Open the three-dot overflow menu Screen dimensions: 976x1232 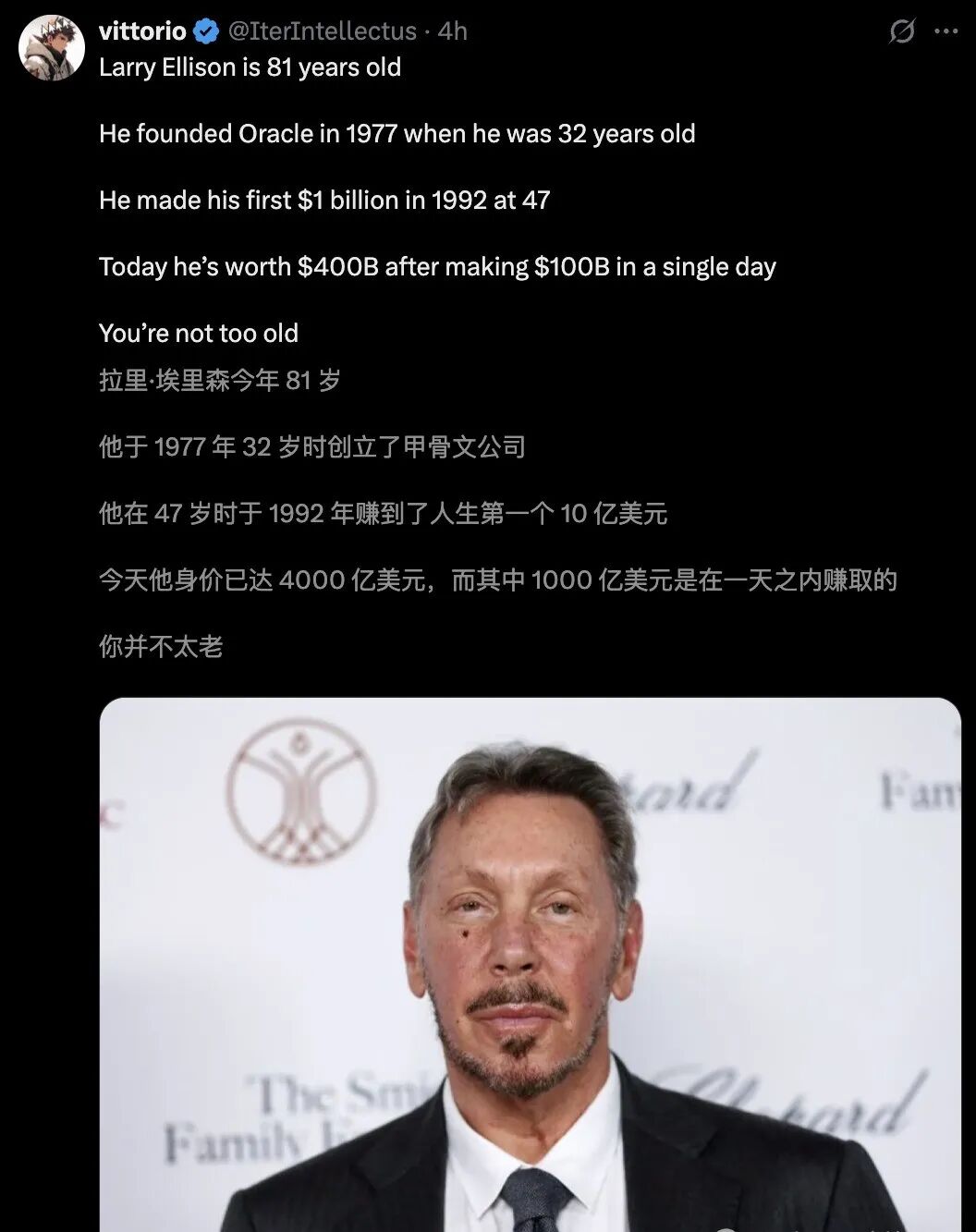coord(945,31)
